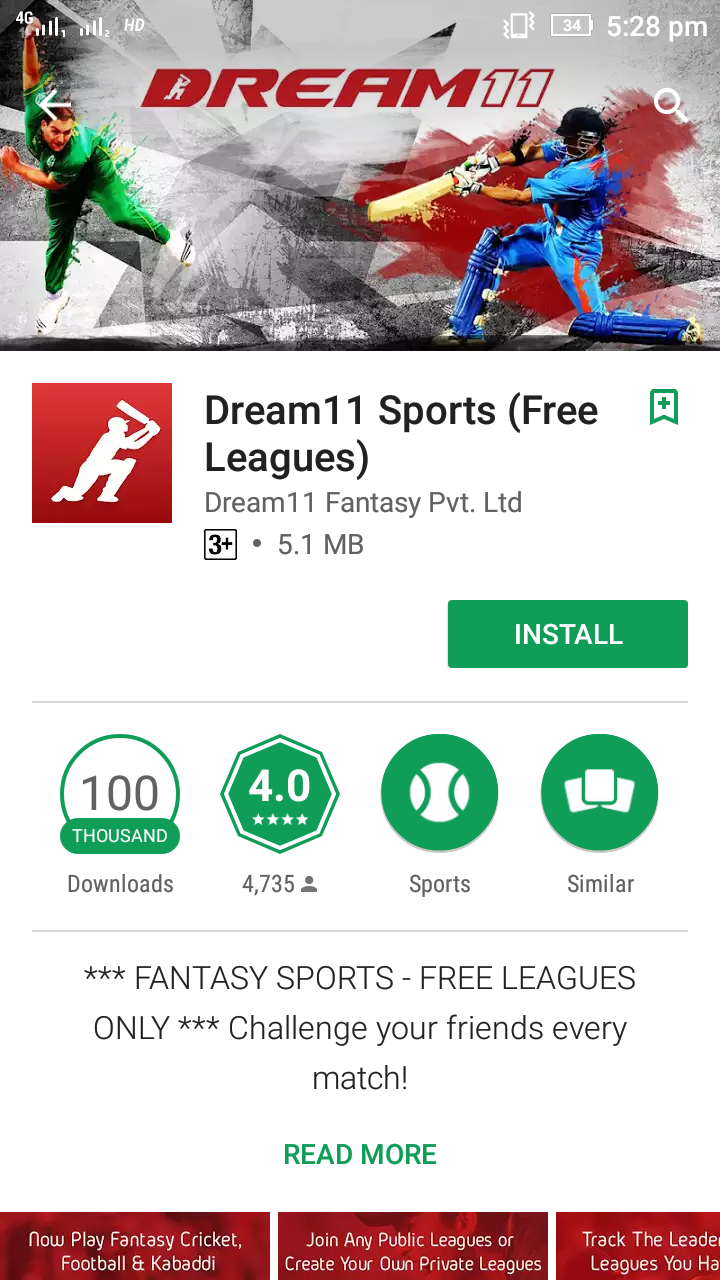The image size is (720, 1280).
Task: Open the 'Track The Leader' screenshot
Action: 640,1248
